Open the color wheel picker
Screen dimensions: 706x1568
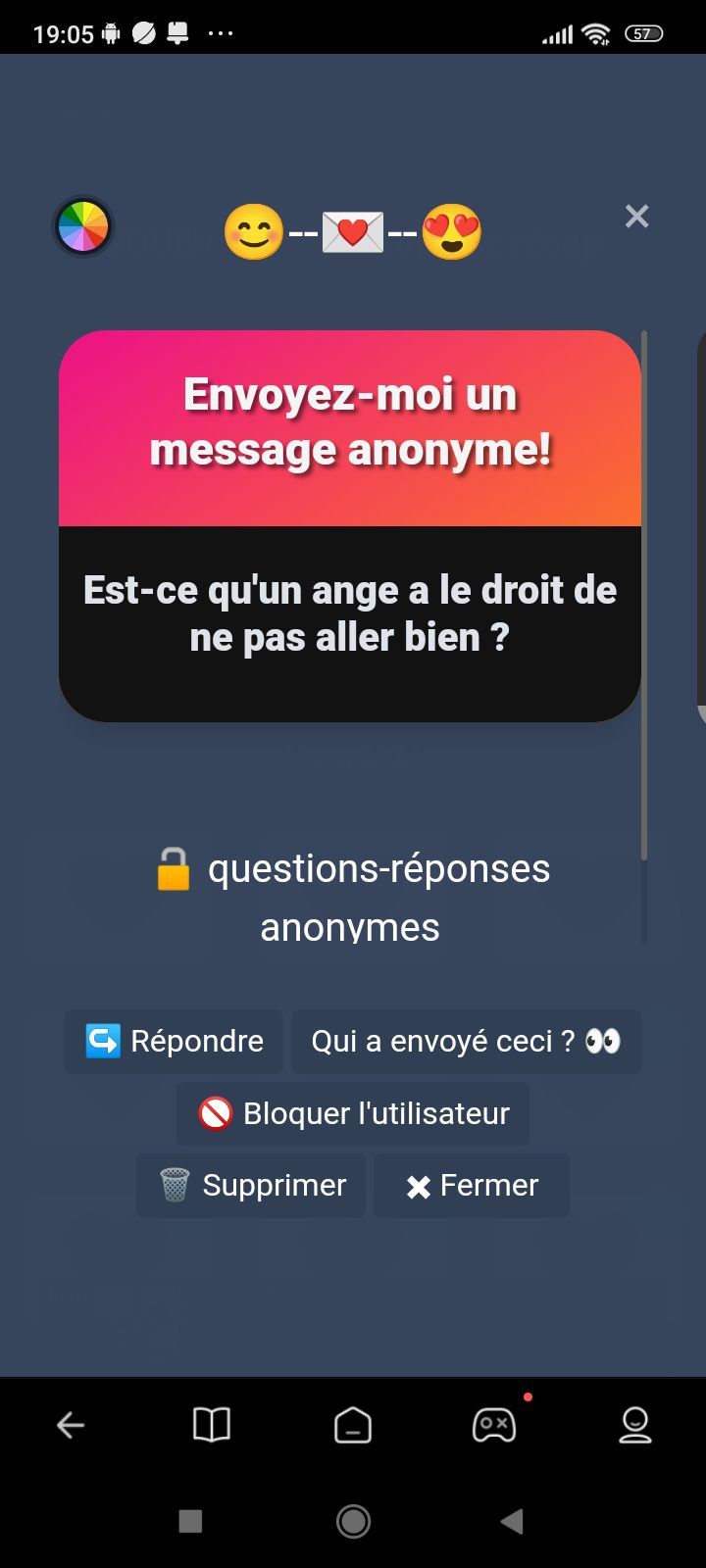(83, 226)
